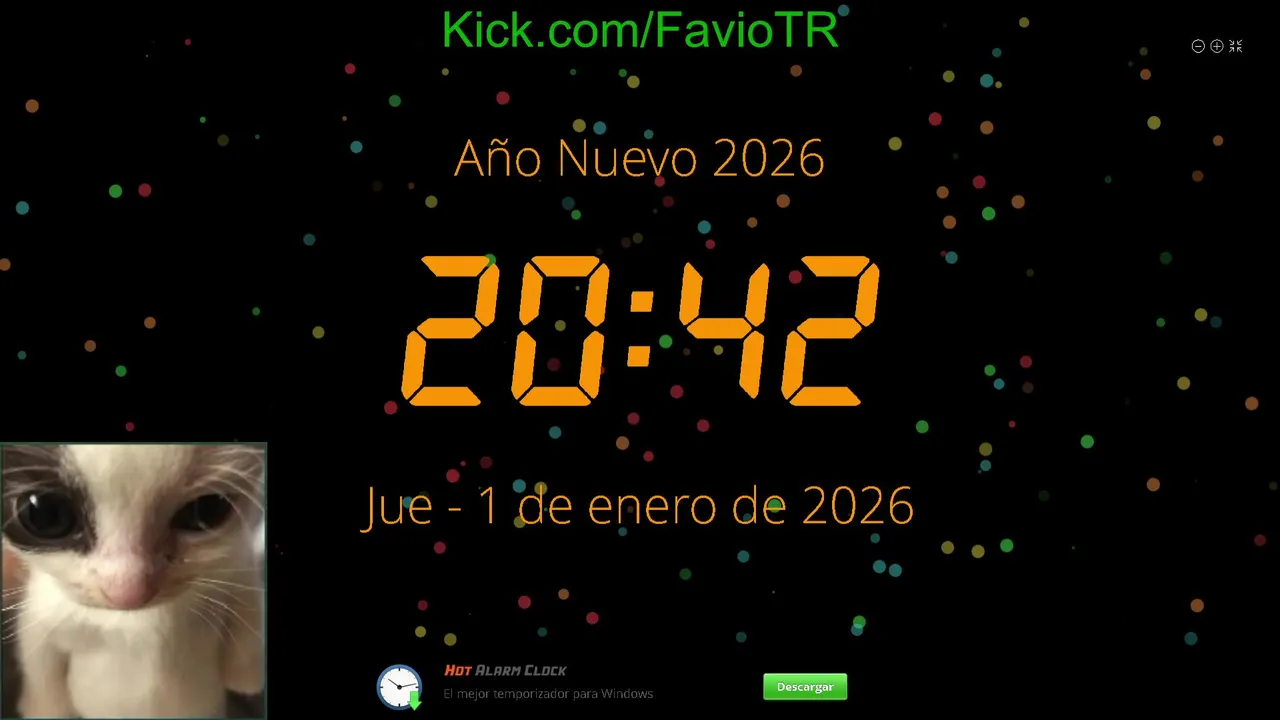Tap the green Descargar button

(x=805, y=687)
